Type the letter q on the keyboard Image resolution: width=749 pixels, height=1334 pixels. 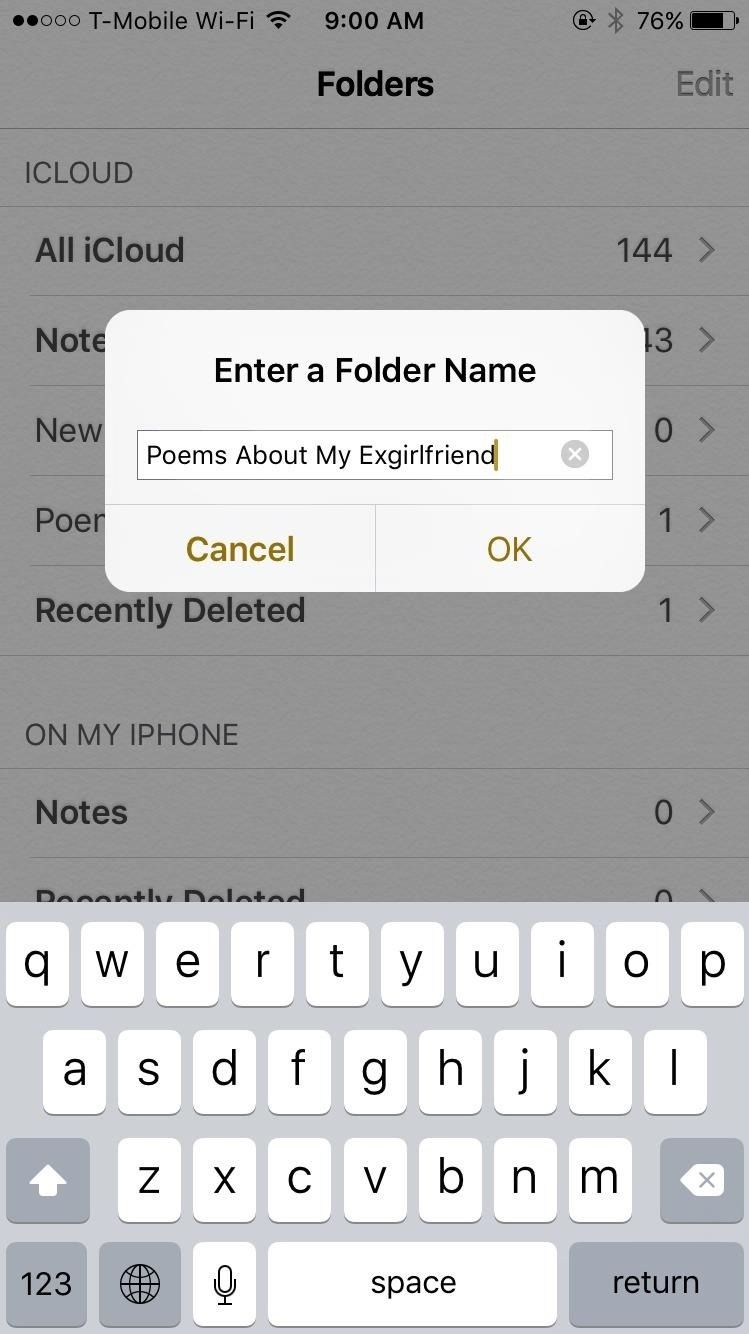(37, 963)
